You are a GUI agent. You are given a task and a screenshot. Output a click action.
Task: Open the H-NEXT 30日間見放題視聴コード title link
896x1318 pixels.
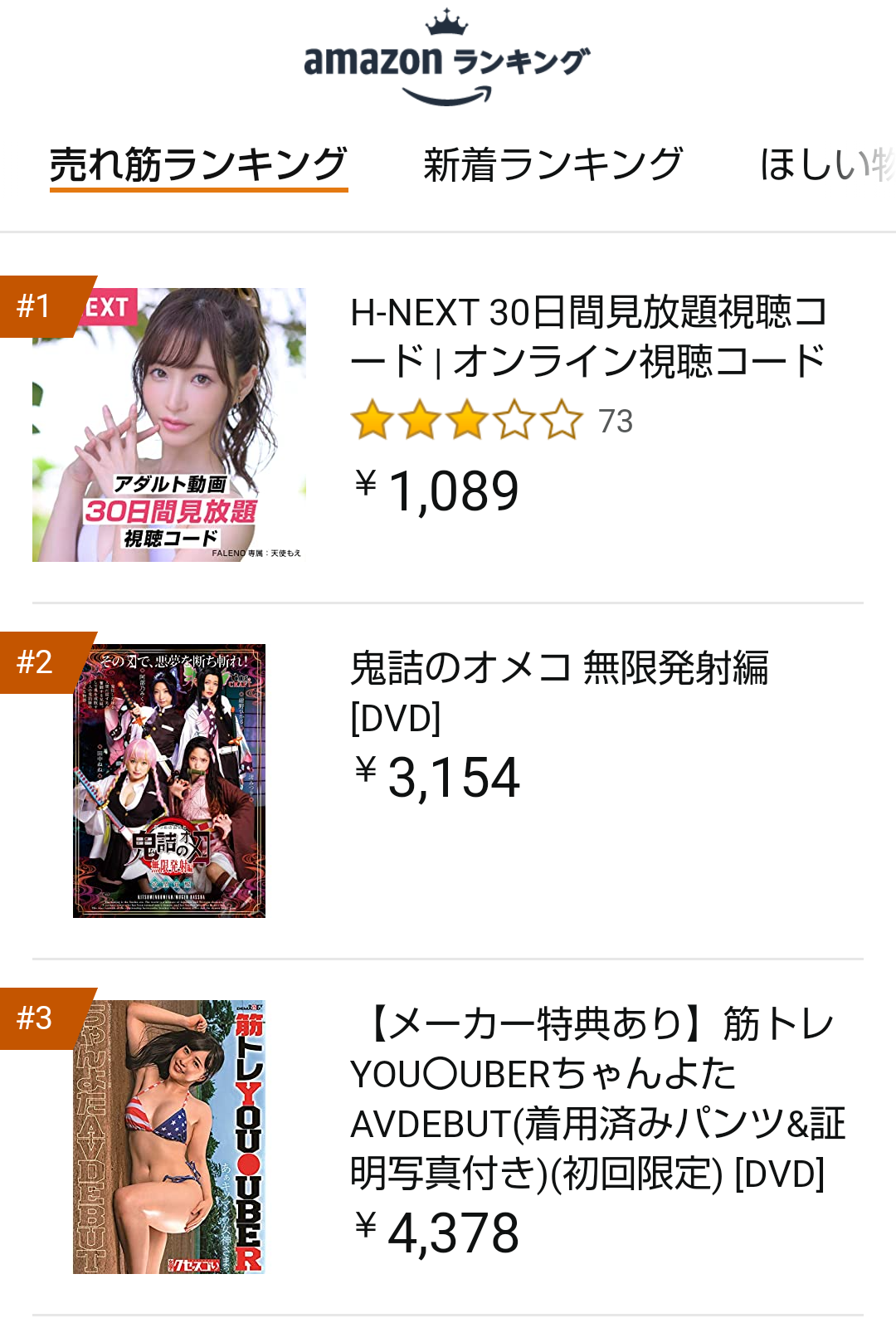point(587,336)
